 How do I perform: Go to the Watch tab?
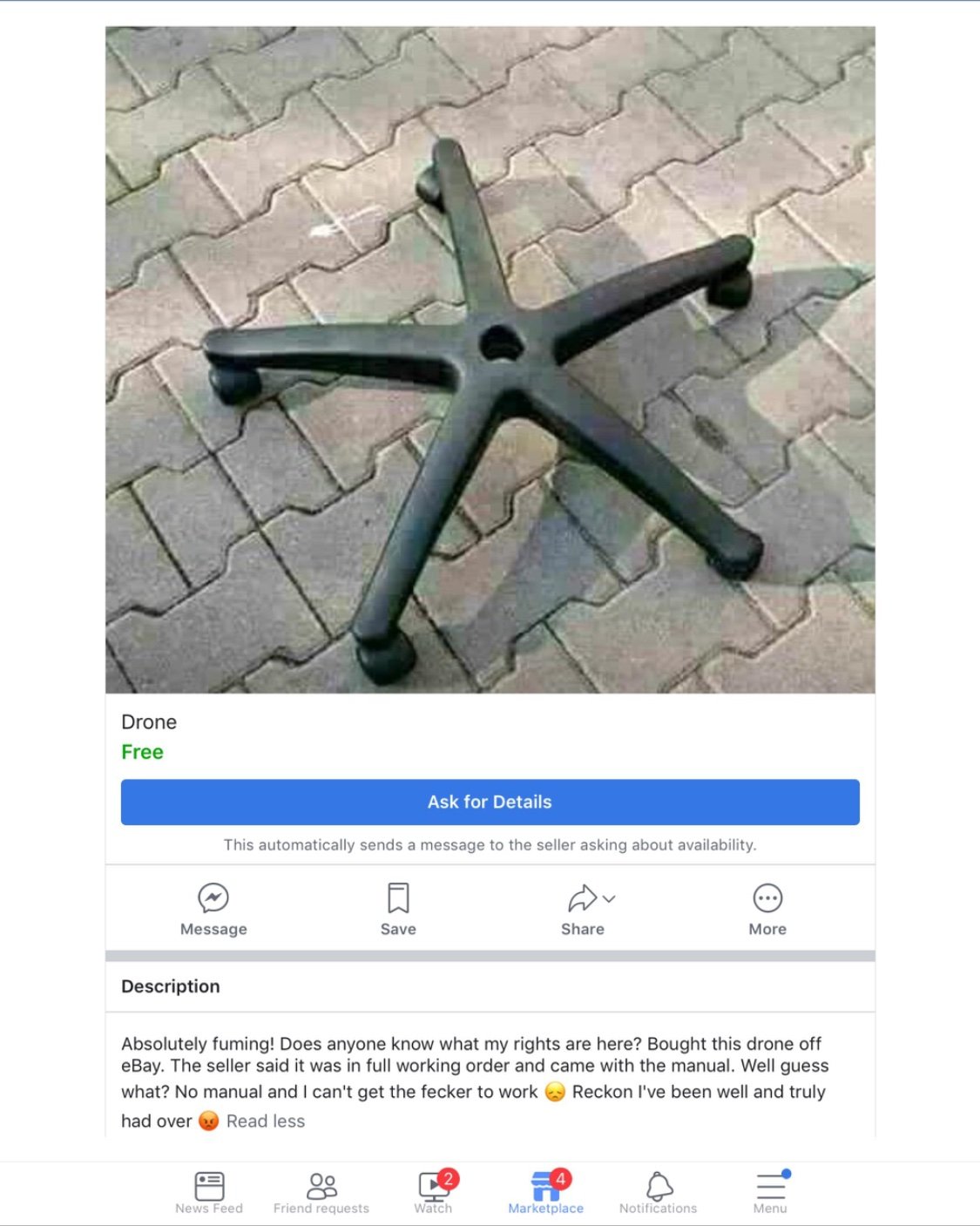click(433, 1192)
